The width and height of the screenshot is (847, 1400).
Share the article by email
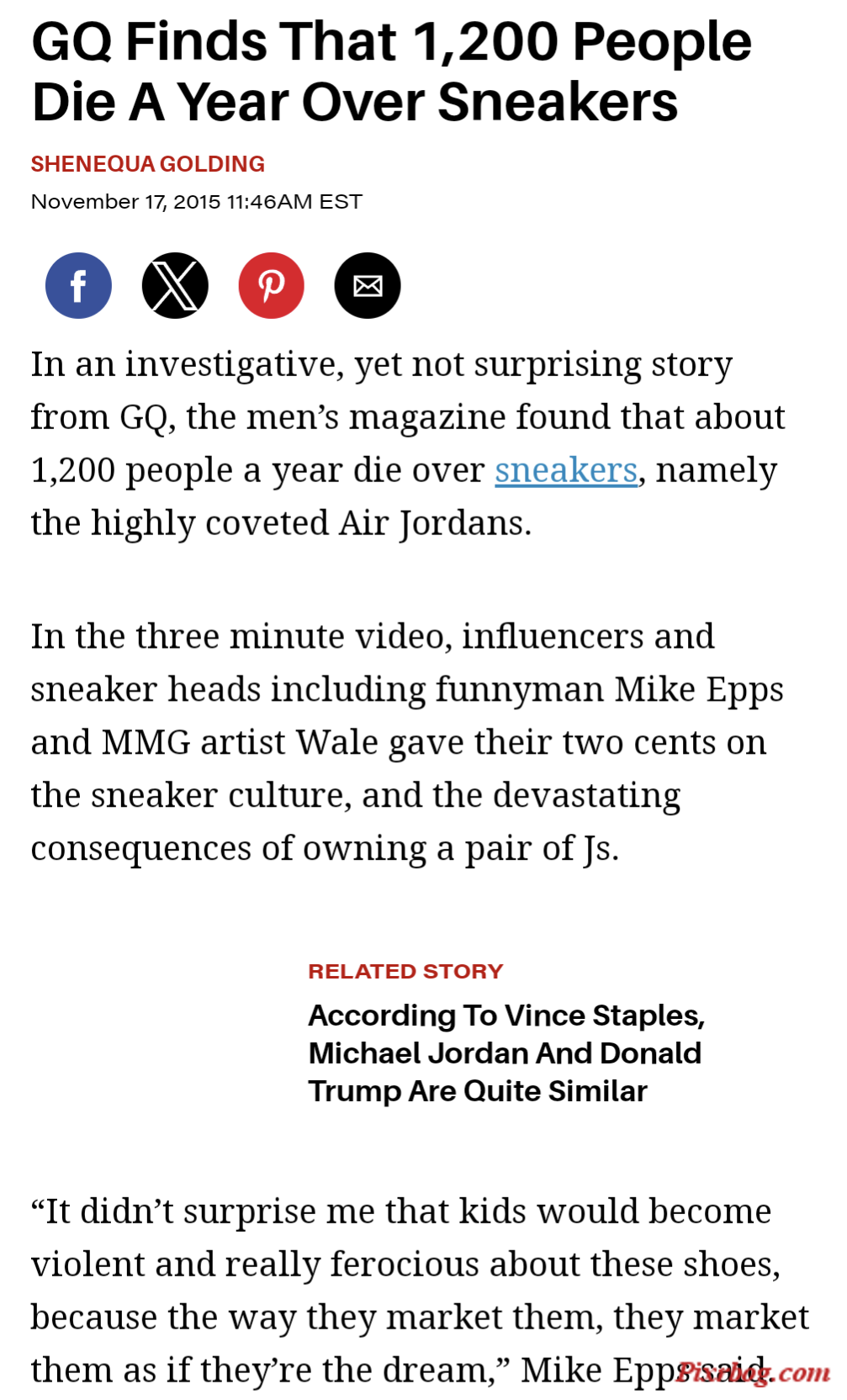[x=368, y=285]
